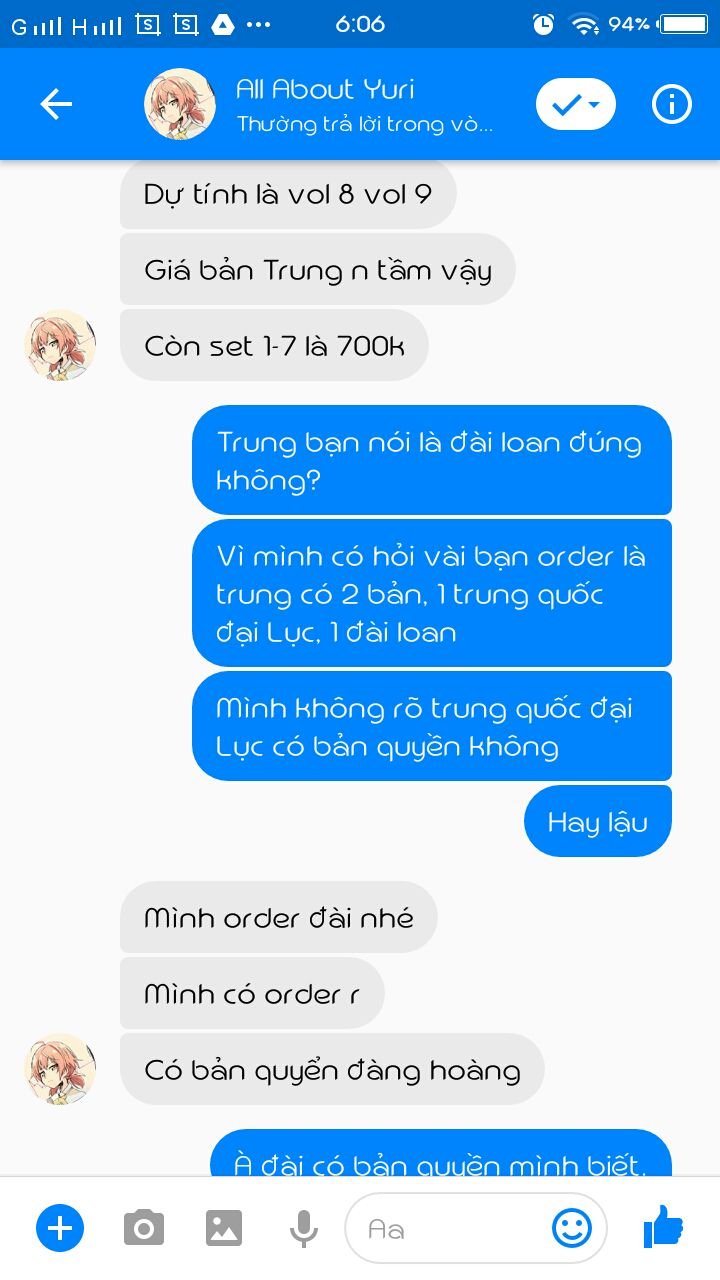Viewport: 720px width, 1280px height.
Task: Send a thumbs-up like
Action: 663,1226
